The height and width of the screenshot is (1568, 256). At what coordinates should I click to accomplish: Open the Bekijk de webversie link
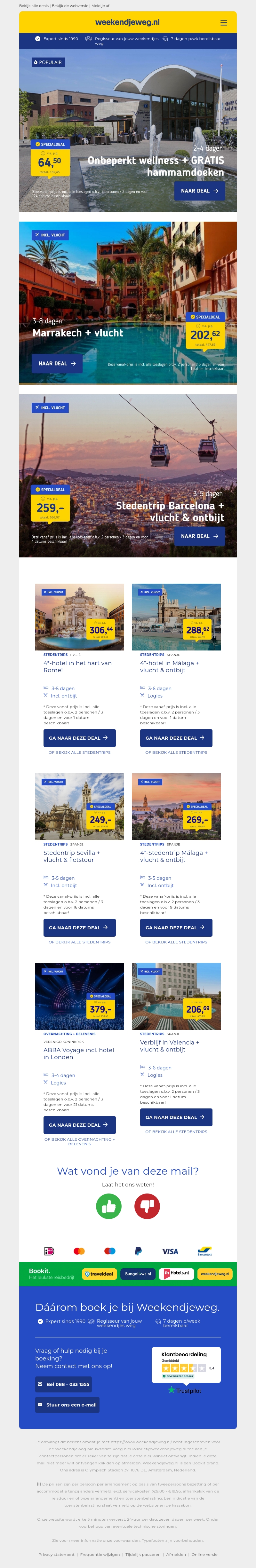tap(70, 5)
